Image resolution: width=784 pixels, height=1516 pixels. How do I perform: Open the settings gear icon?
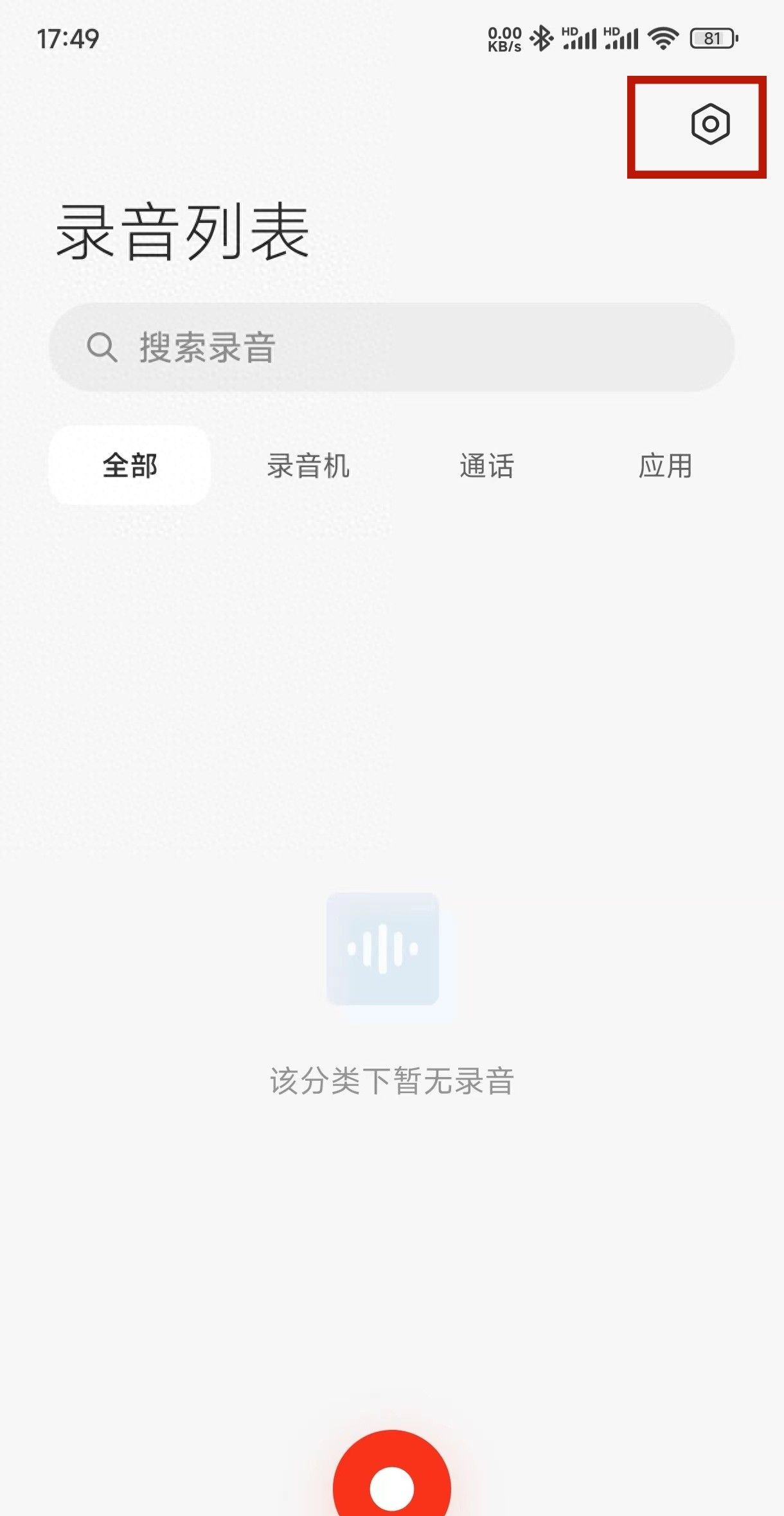[710, 124]
